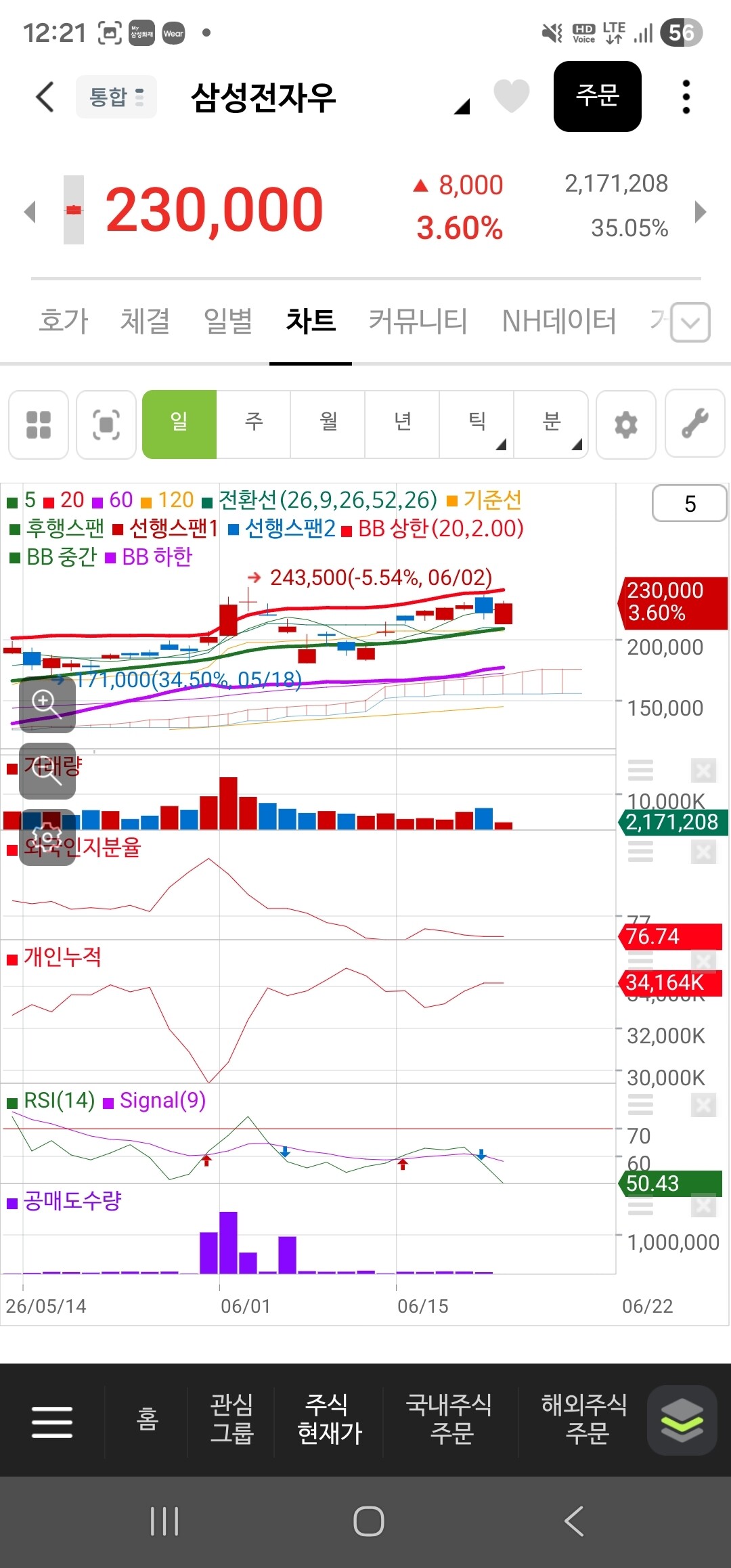731x1568 pixels.
Task: Open the wrench chart tools
Action: click(x=695, y=424)
